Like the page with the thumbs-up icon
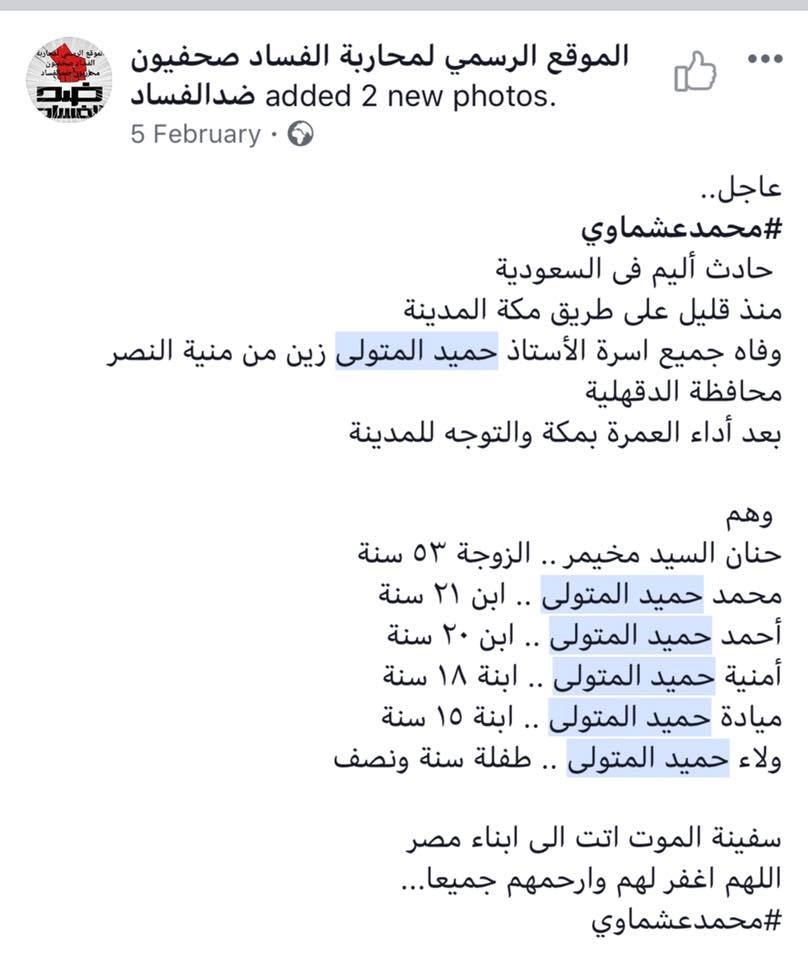This screenshot has height=960, width=808. [695, 72]
